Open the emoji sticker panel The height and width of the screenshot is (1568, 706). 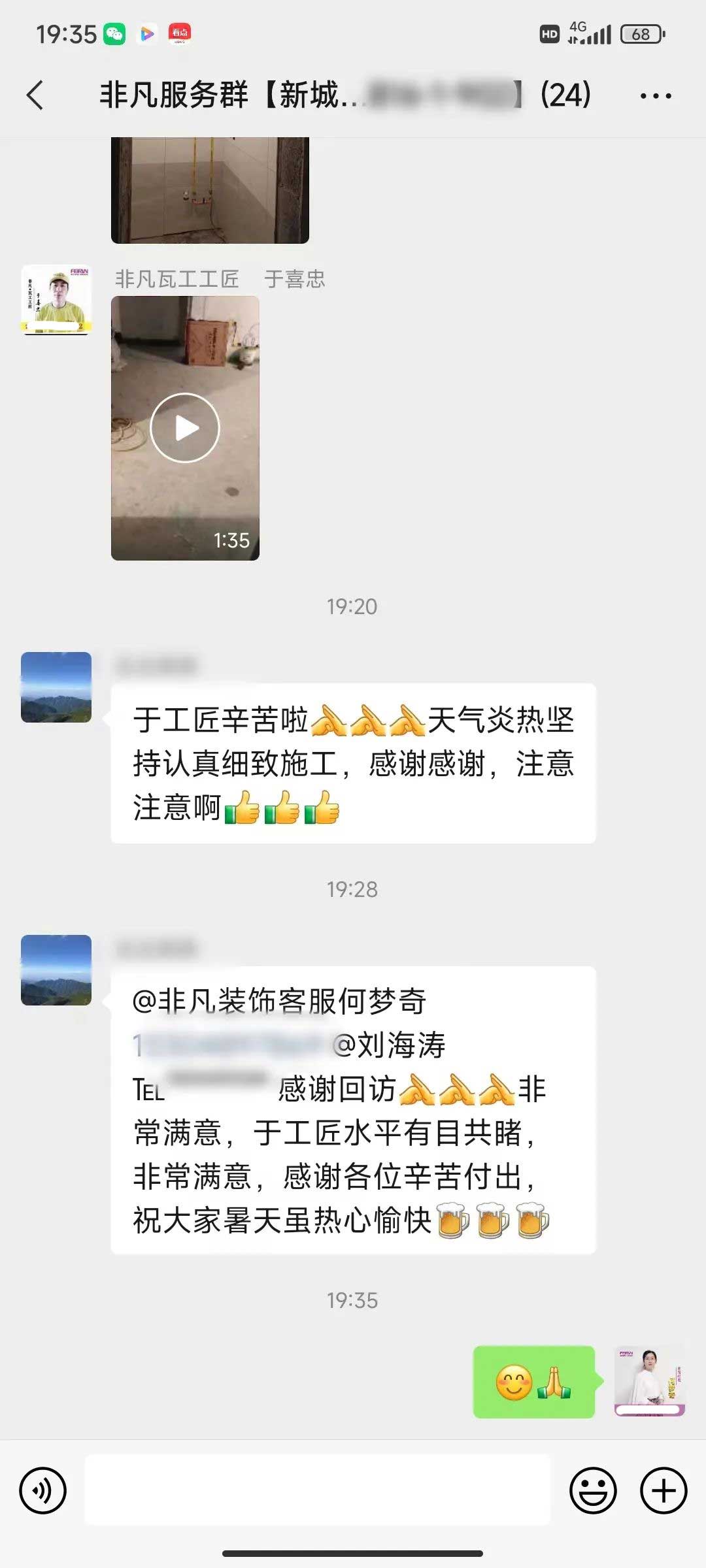point(593,1491)
